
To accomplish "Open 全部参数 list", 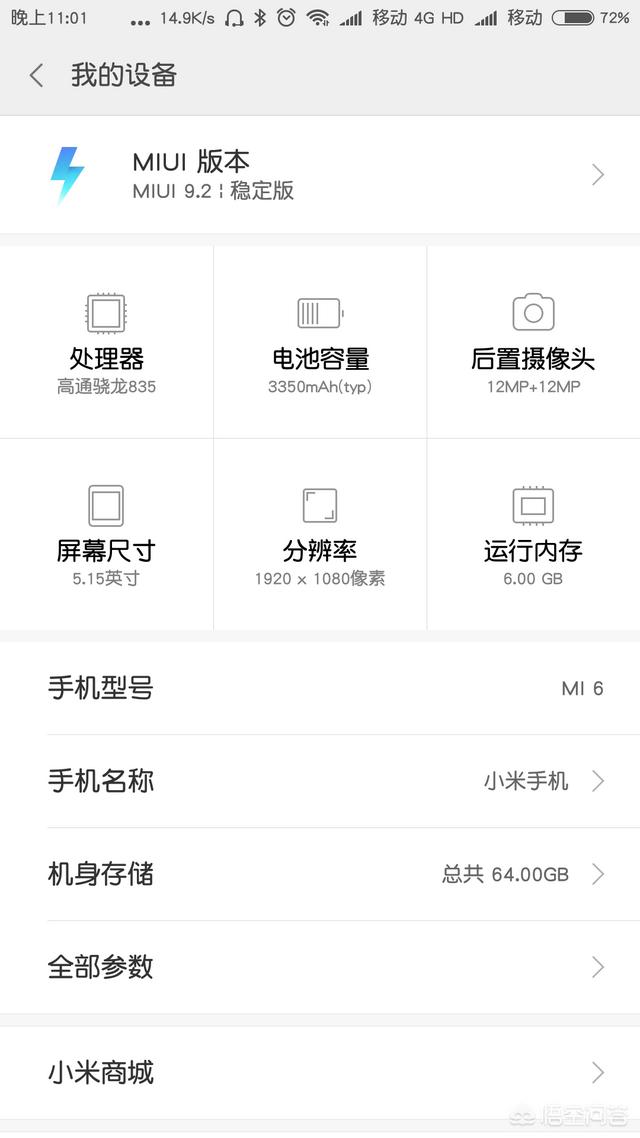I will [320, 967].
